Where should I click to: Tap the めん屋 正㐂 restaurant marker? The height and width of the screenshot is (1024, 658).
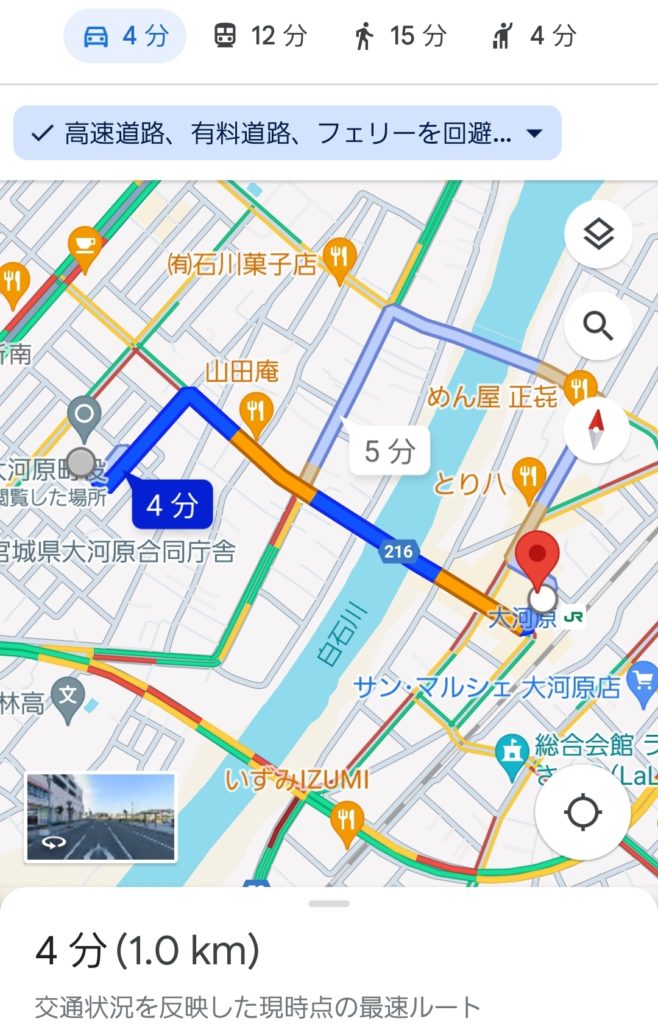click(x=579, y=385)
